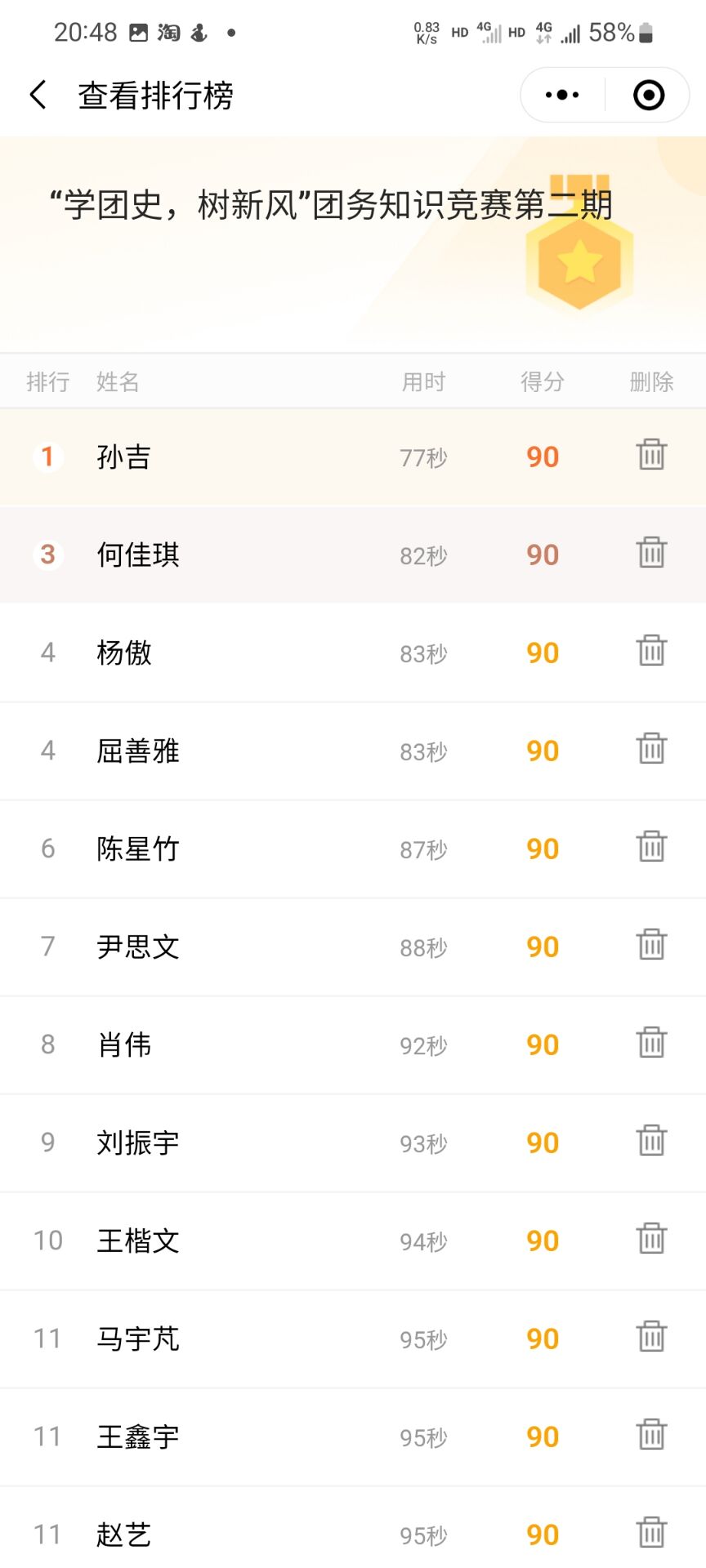Delete 陈星竹's score record

(x=651, y=847)
